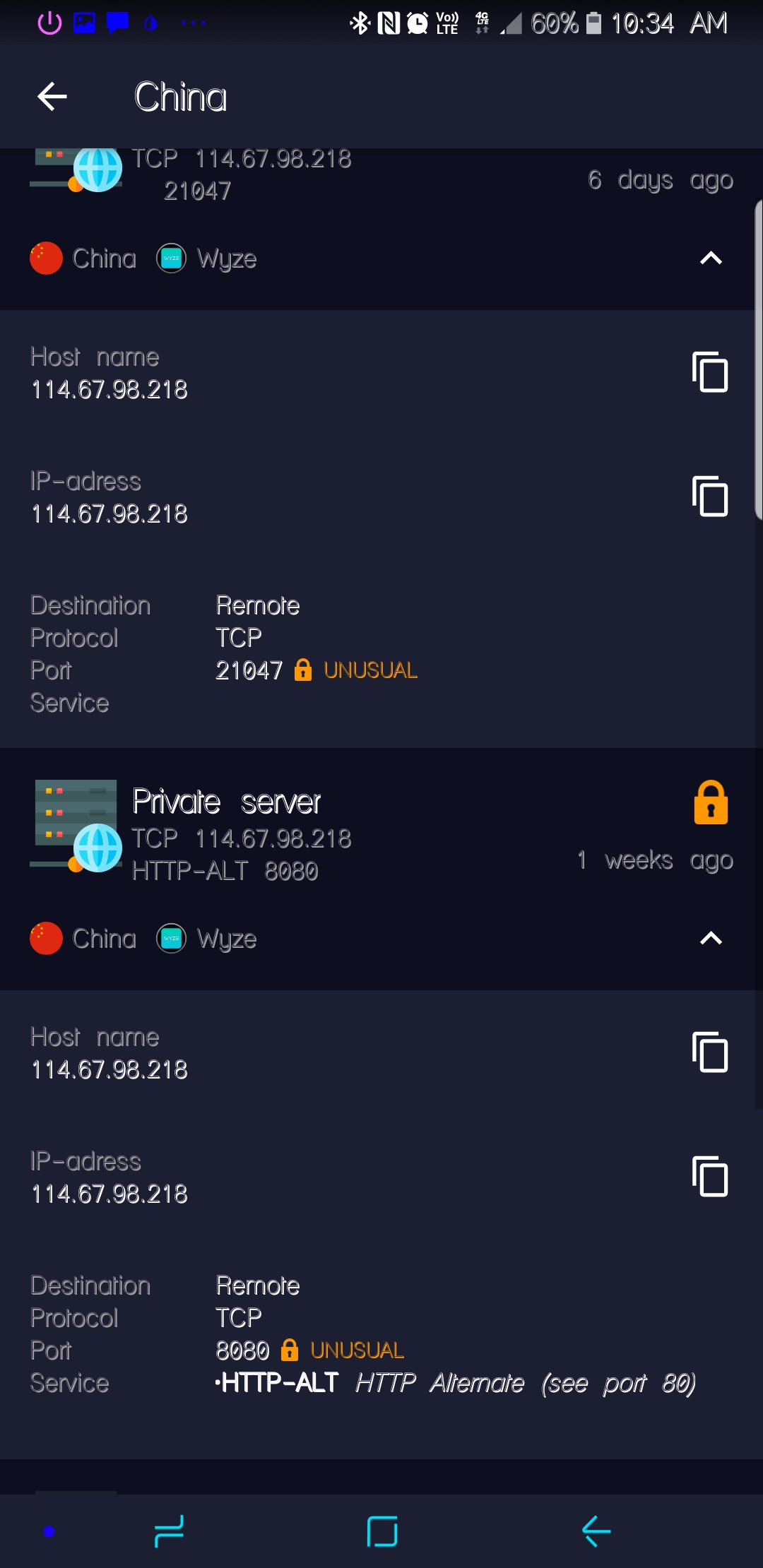The image size is (763, 1568).
Task: Copy the Host name 114.67.98.218
Action: (710, 372)
